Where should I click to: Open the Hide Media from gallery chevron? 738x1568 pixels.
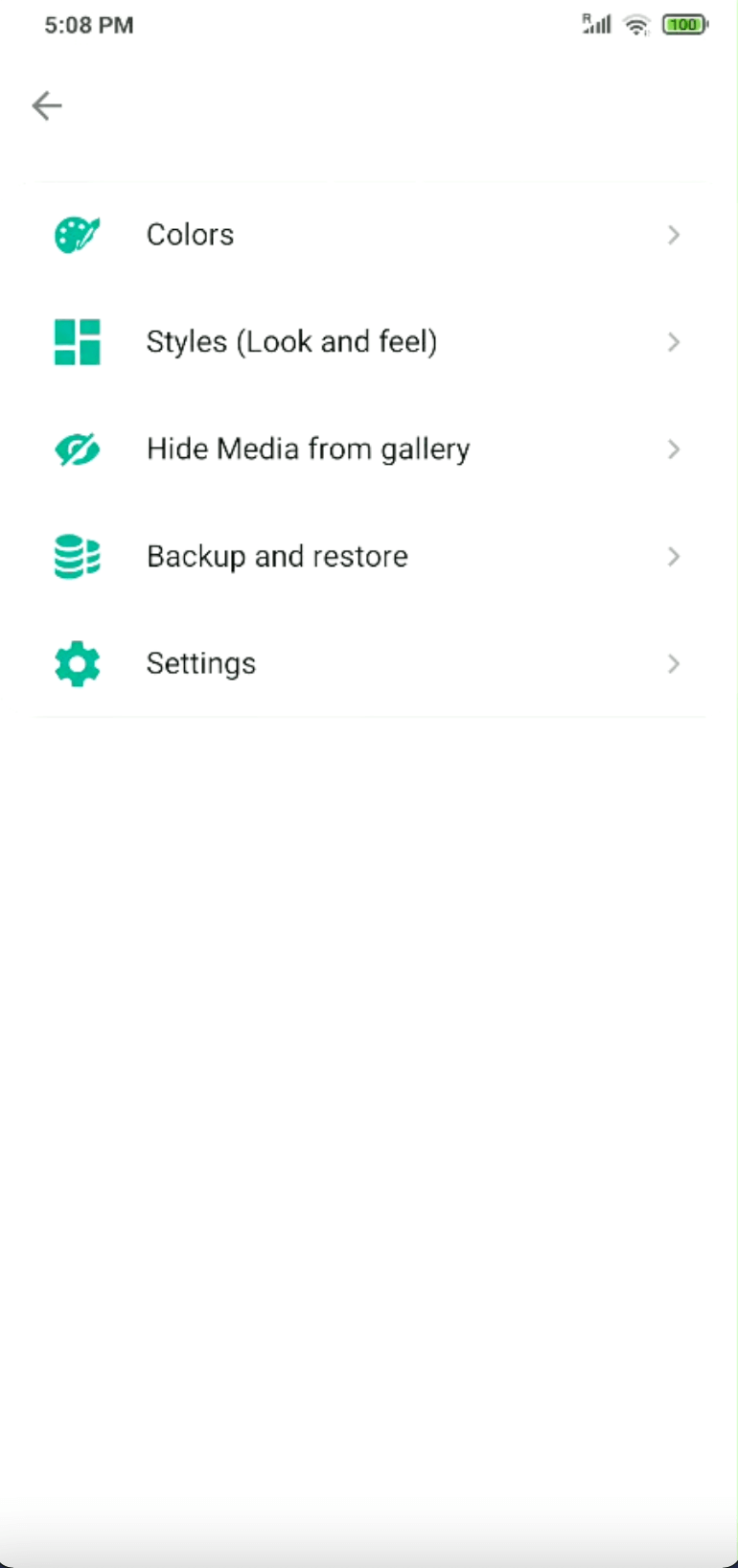(x=673, y=449)
